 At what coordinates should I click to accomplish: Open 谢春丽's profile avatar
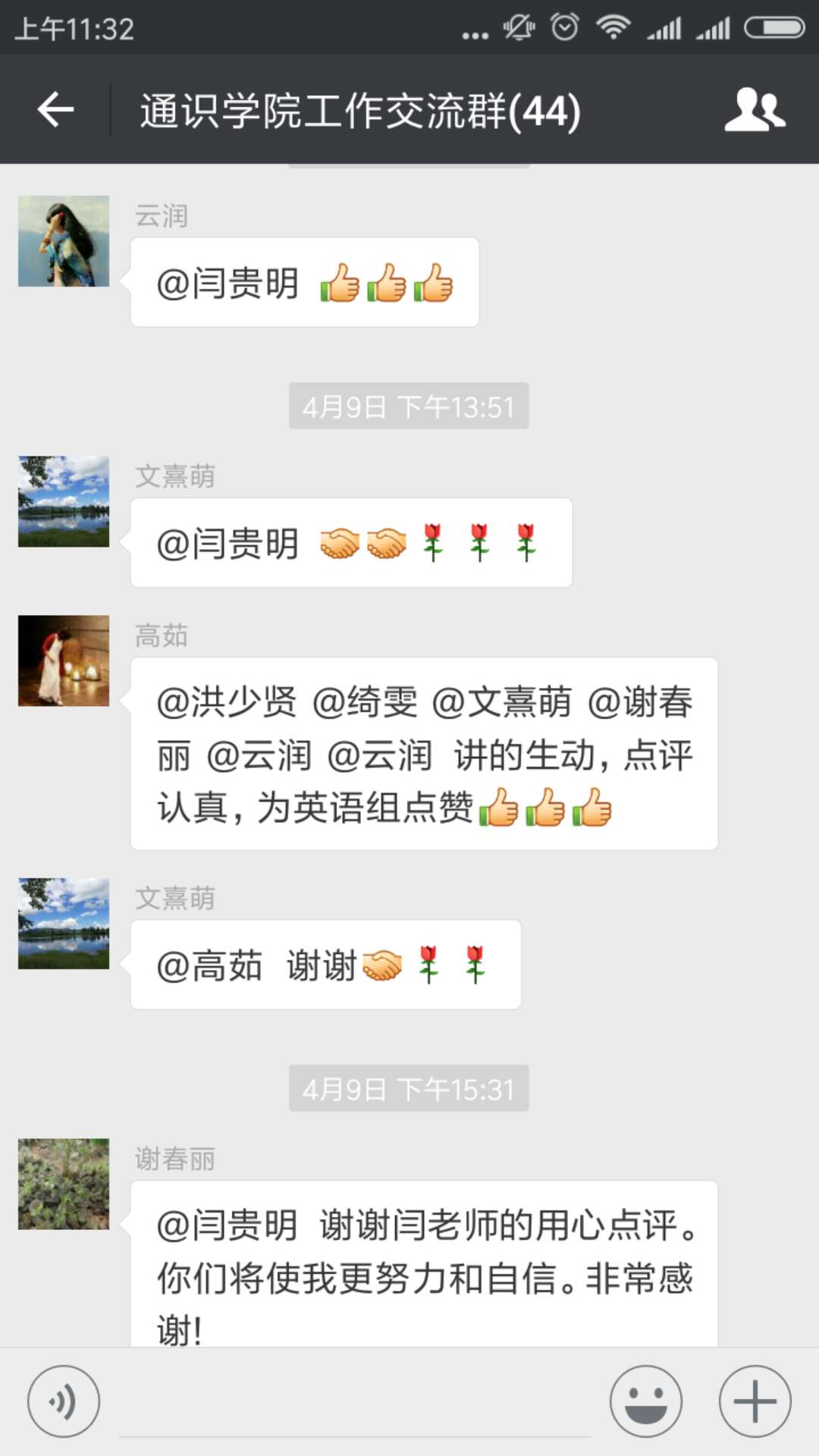click(x=64, y=1184)
